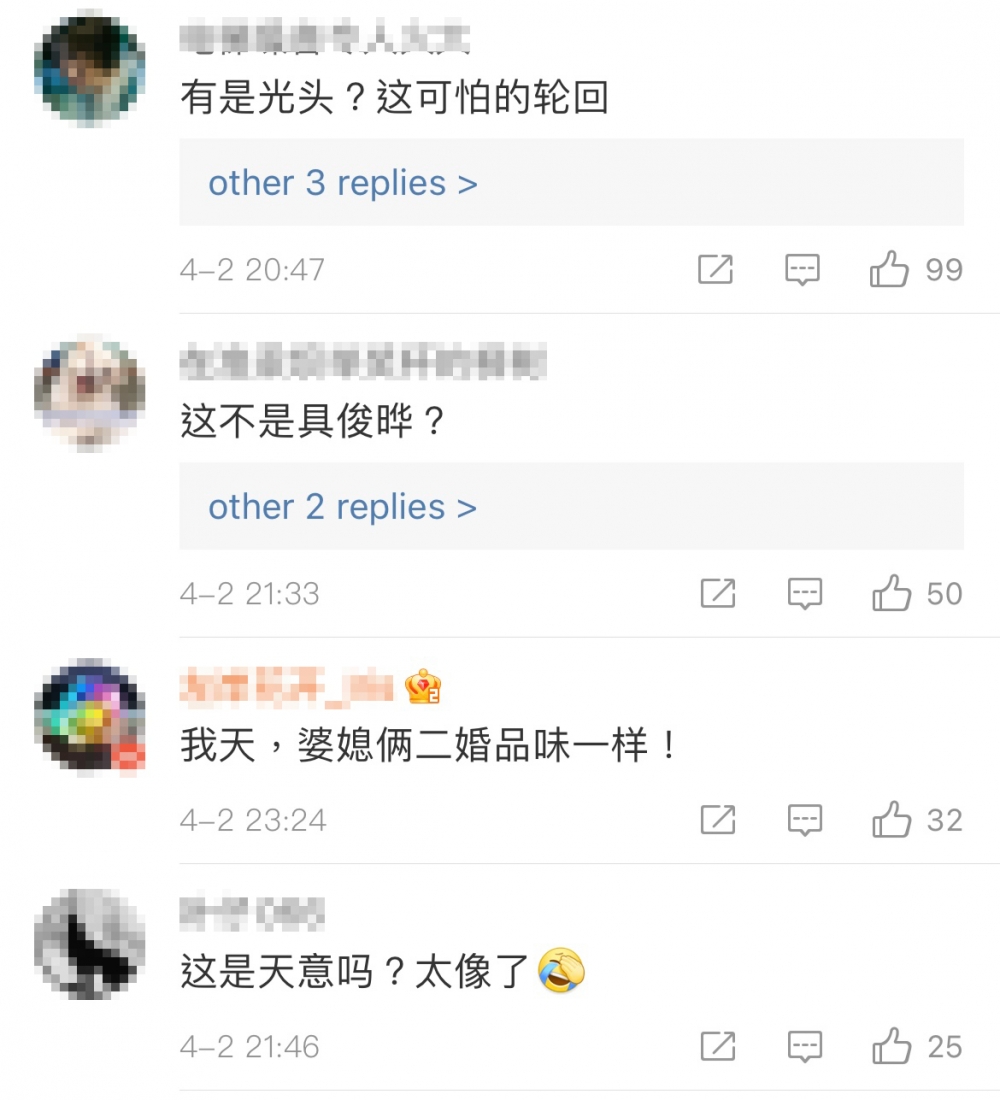Viewport: 1000px width, 1100px height.
Task: Repost the comment '有是光头？这可怕的轮回'
Action: (x=716, y=270)
